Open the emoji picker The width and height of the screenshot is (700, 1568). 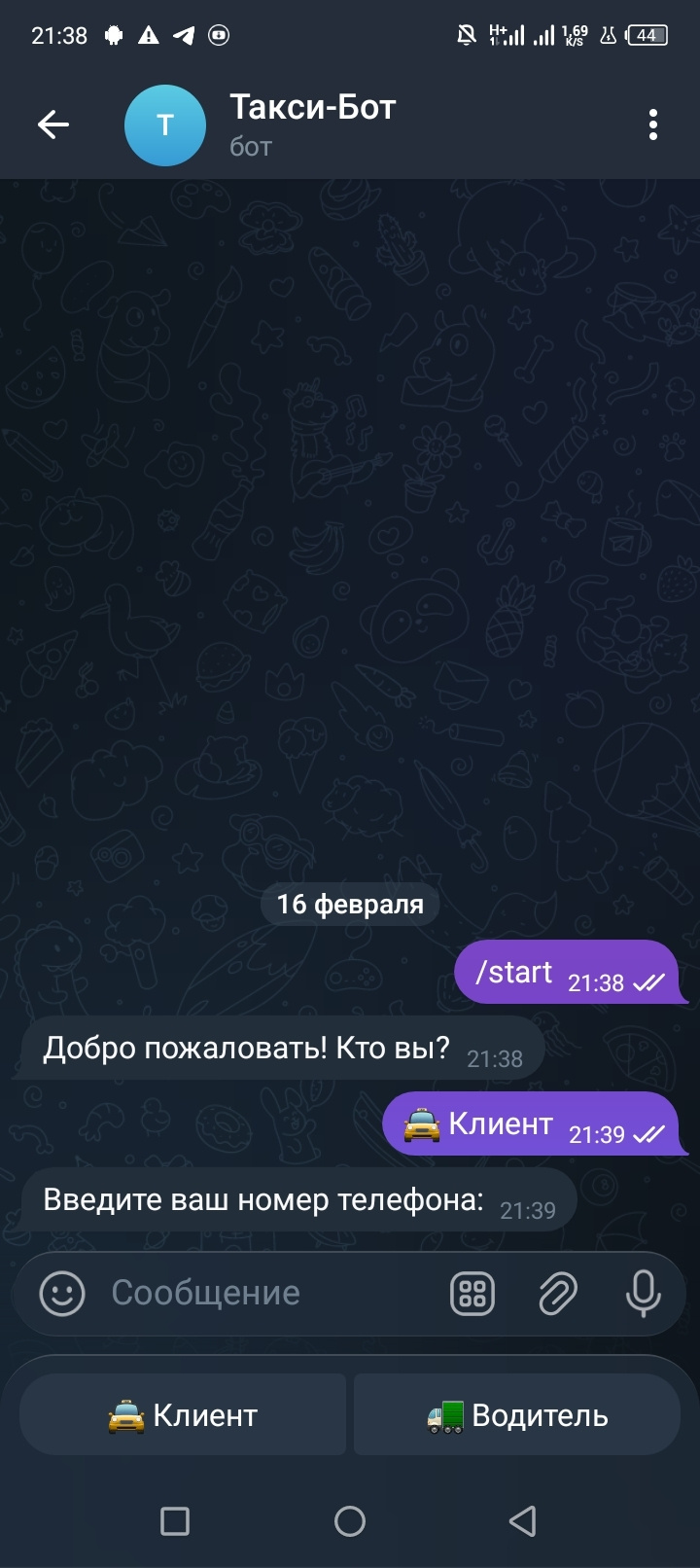[x=62, y=1294]
